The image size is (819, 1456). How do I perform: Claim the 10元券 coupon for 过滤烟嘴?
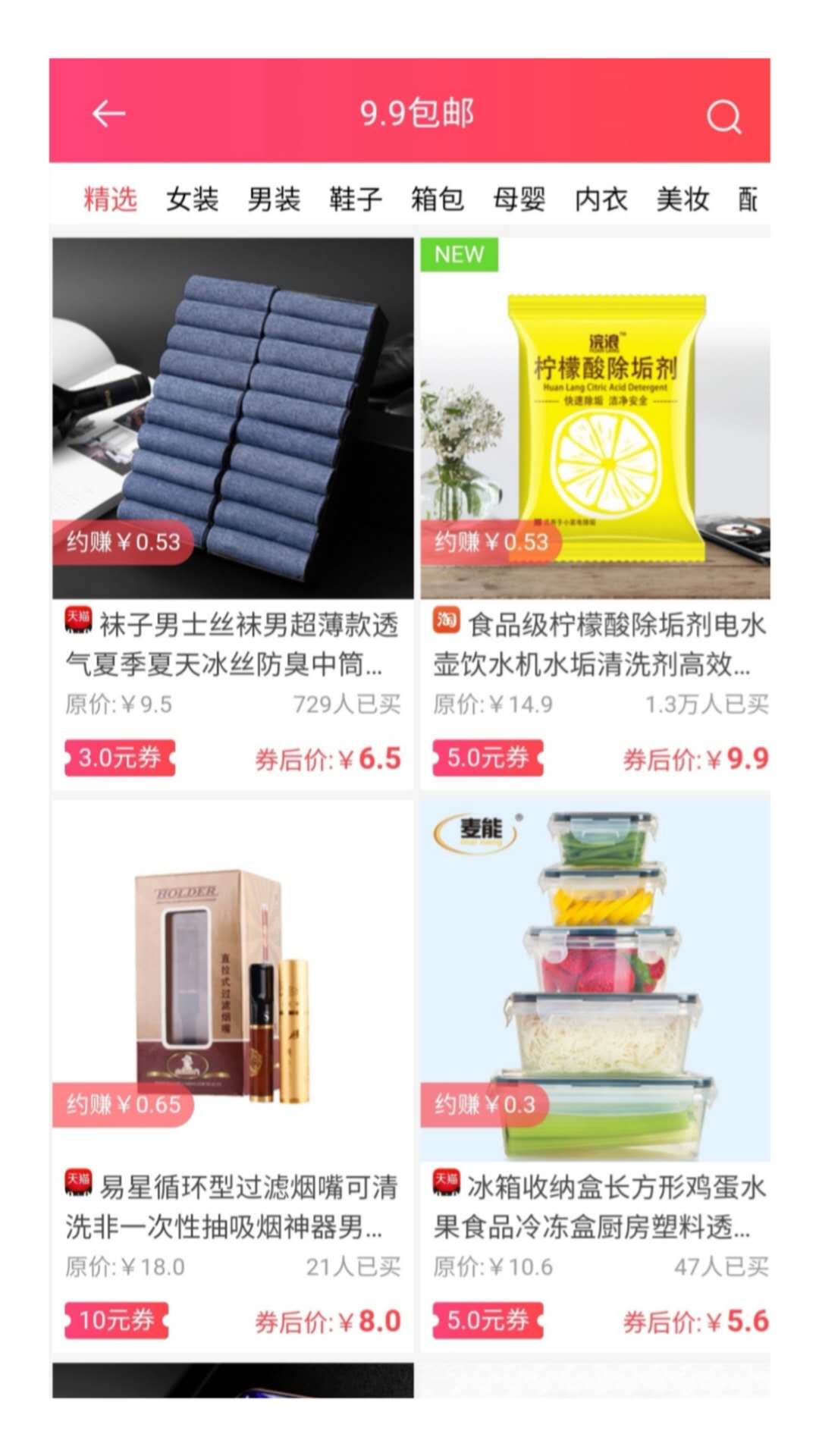click(x=116, y=1320)
